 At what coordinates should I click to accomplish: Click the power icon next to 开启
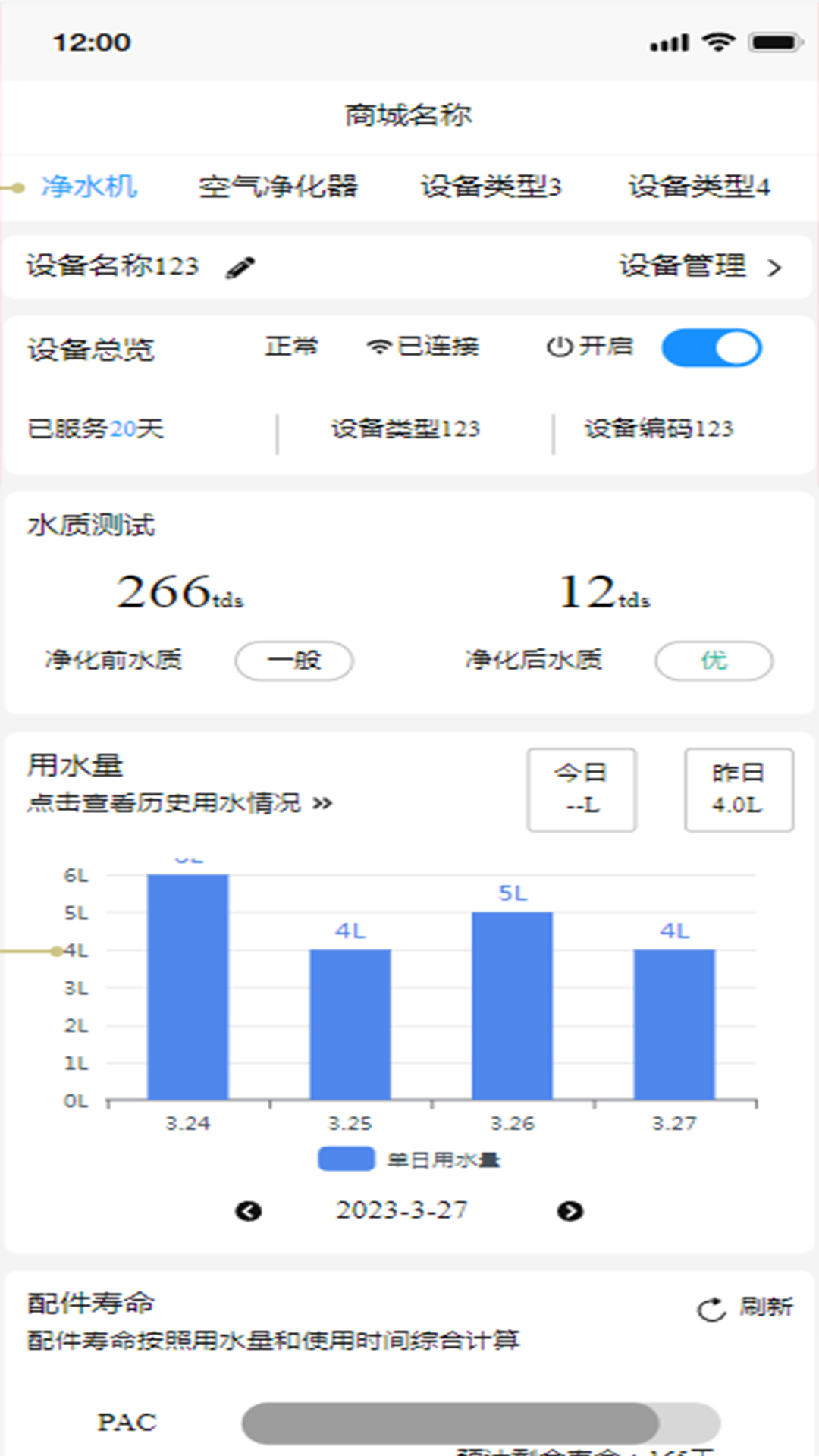pos(557,347)
